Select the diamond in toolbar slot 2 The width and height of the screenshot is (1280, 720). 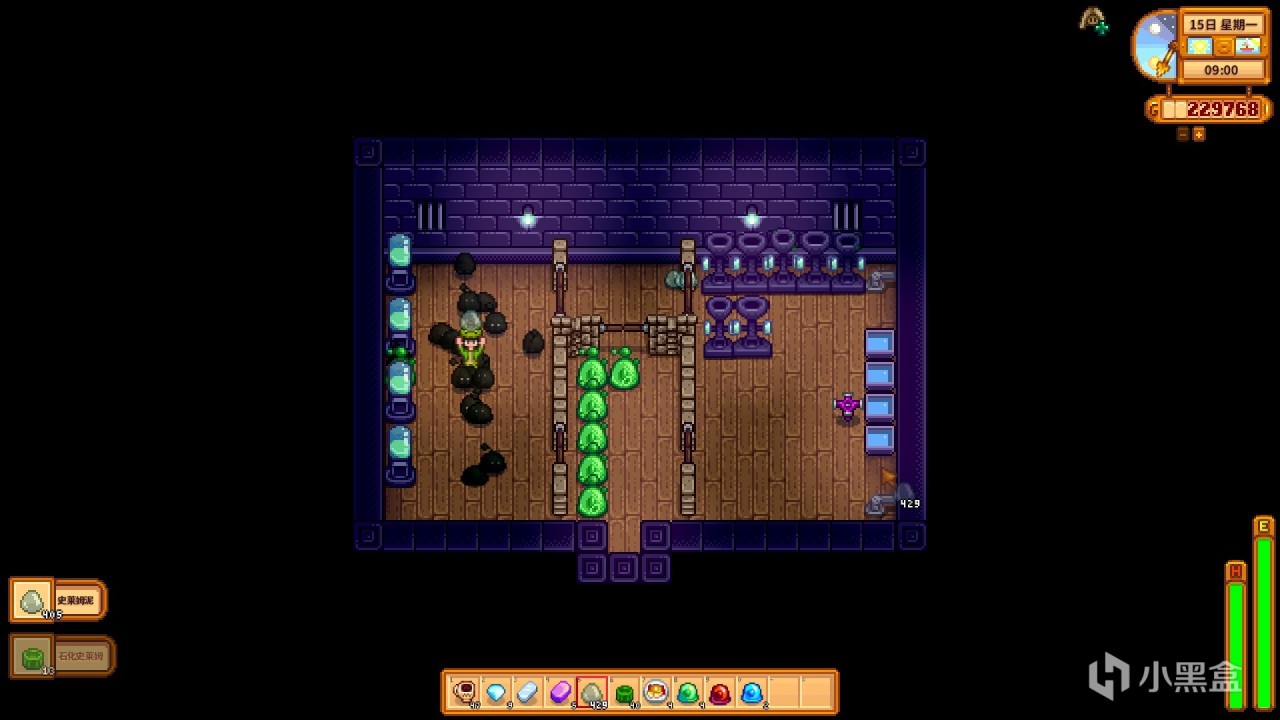pos(496,692)
